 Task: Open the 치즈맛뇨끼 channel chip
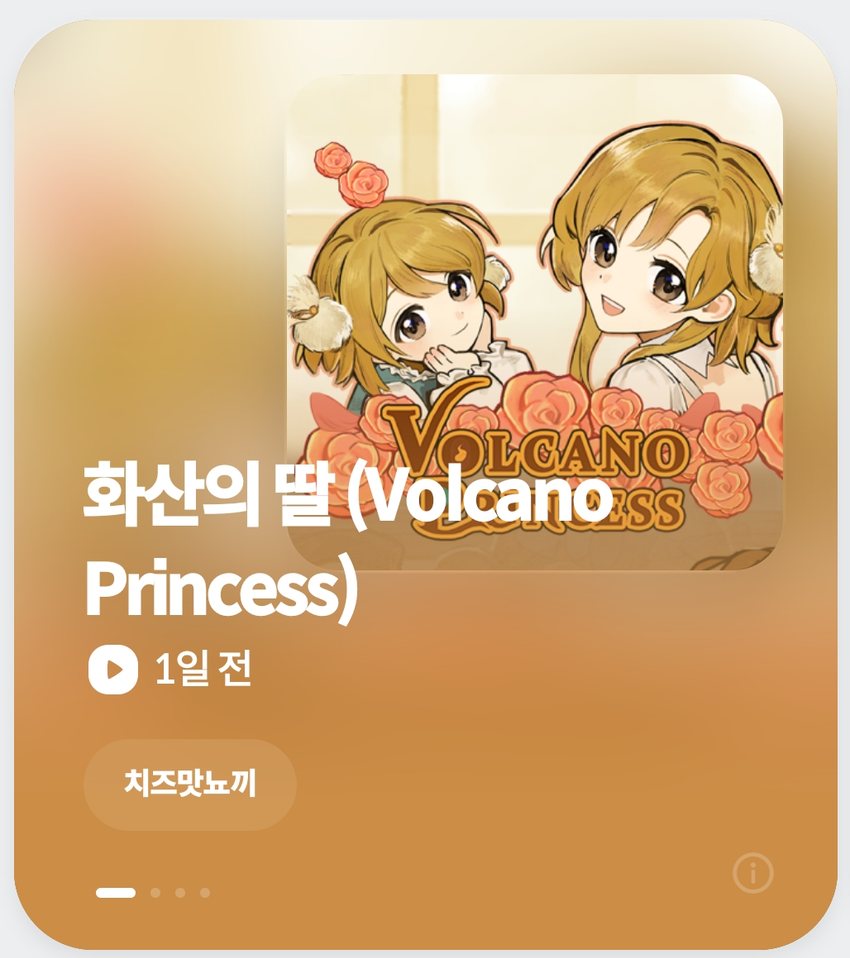190,784
